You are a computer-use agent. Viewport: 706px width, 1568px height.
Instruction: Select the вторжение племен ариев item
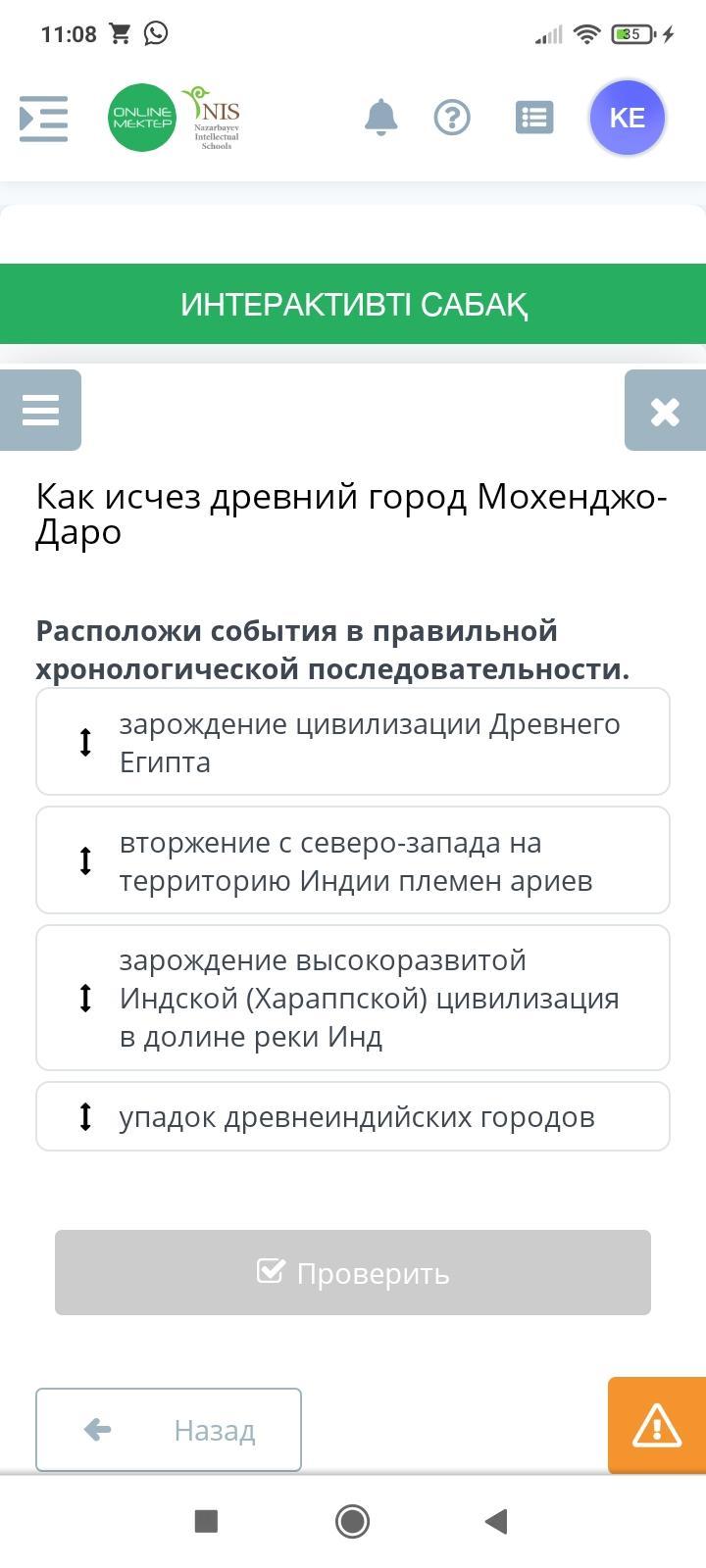tap(353, 860)
